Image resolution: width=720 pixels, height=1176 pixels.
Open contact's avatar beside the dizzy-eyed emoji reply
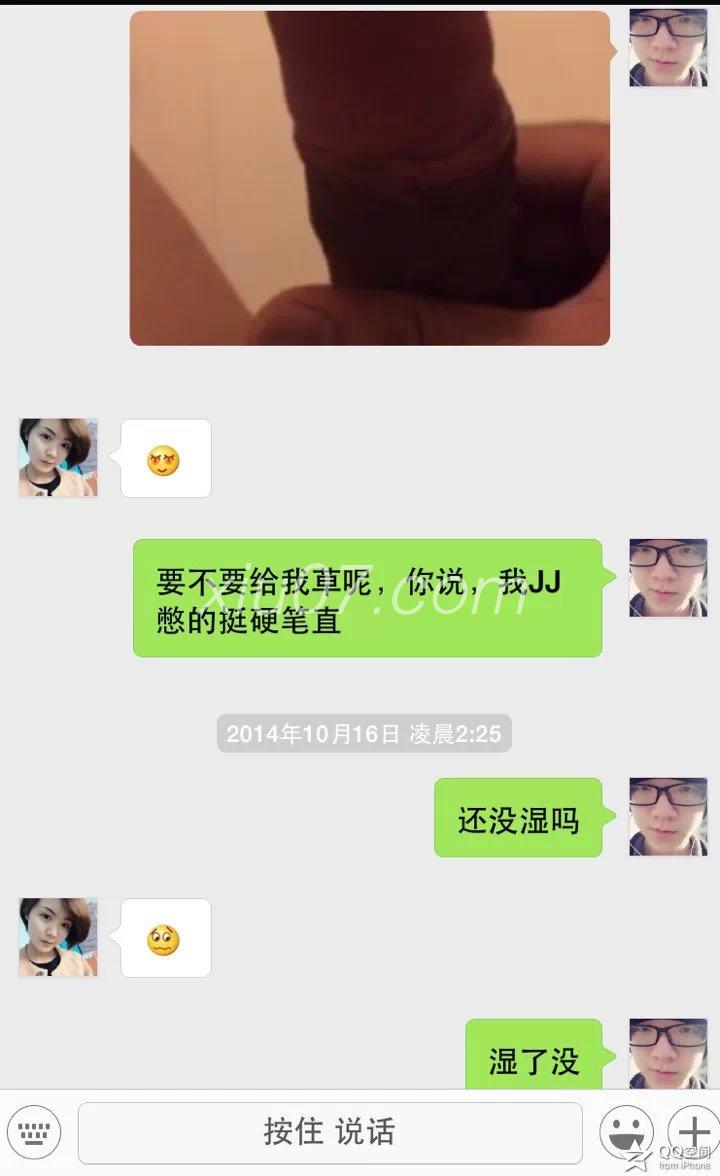[x=58, y=938]
